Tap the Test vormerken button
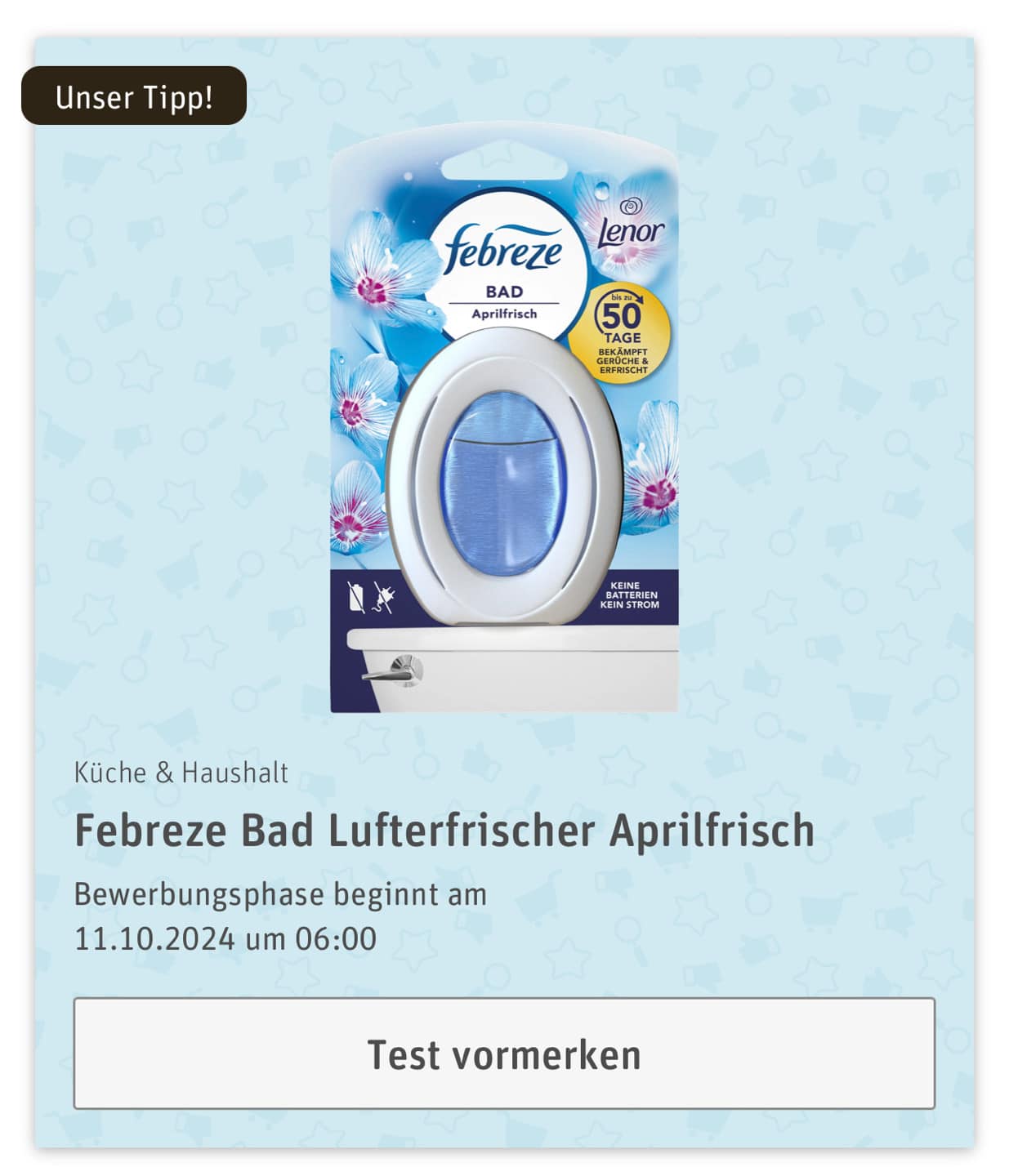The image size is (1009, 1176). [x=504, y=1053]
